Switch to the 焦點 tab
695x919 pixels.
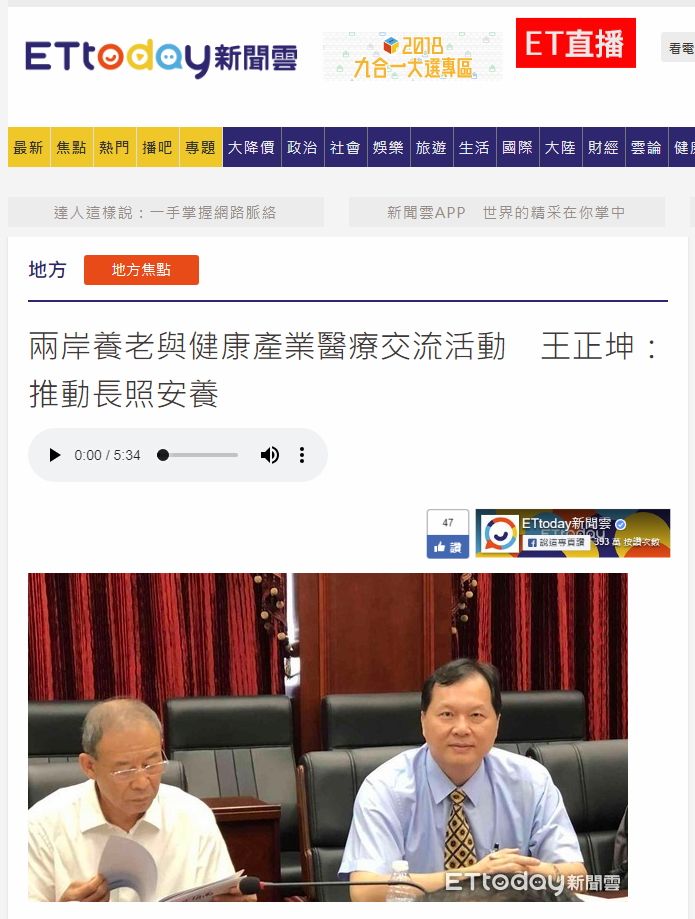pos(71,147)
